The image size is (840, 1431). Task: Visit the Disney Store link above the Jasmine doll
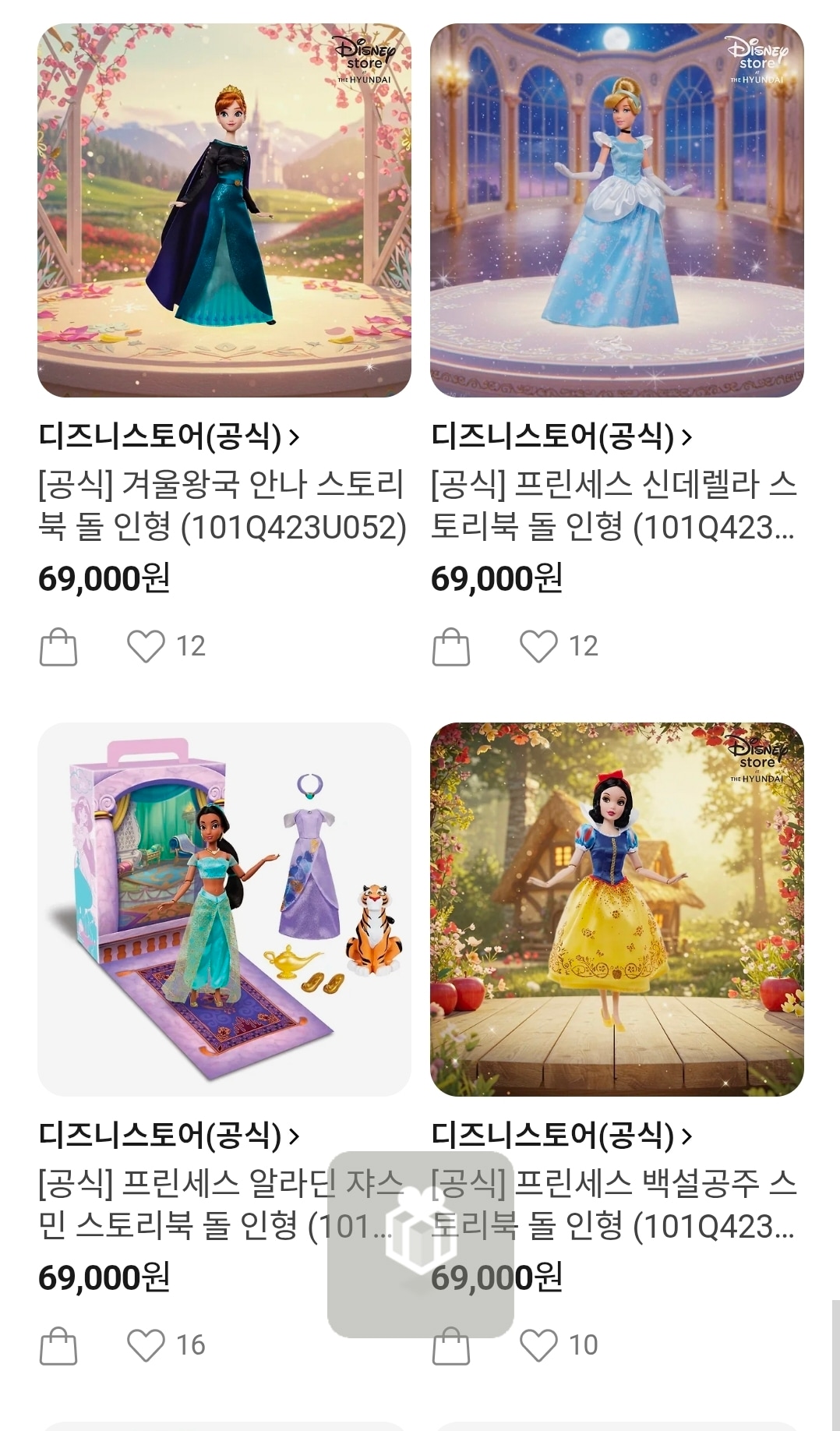[x=169, y=1136]
